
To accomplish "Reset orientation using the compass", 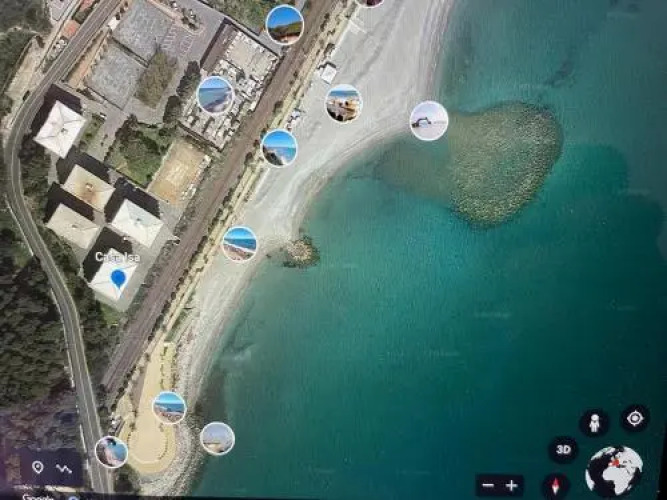I will coord(555,485).
